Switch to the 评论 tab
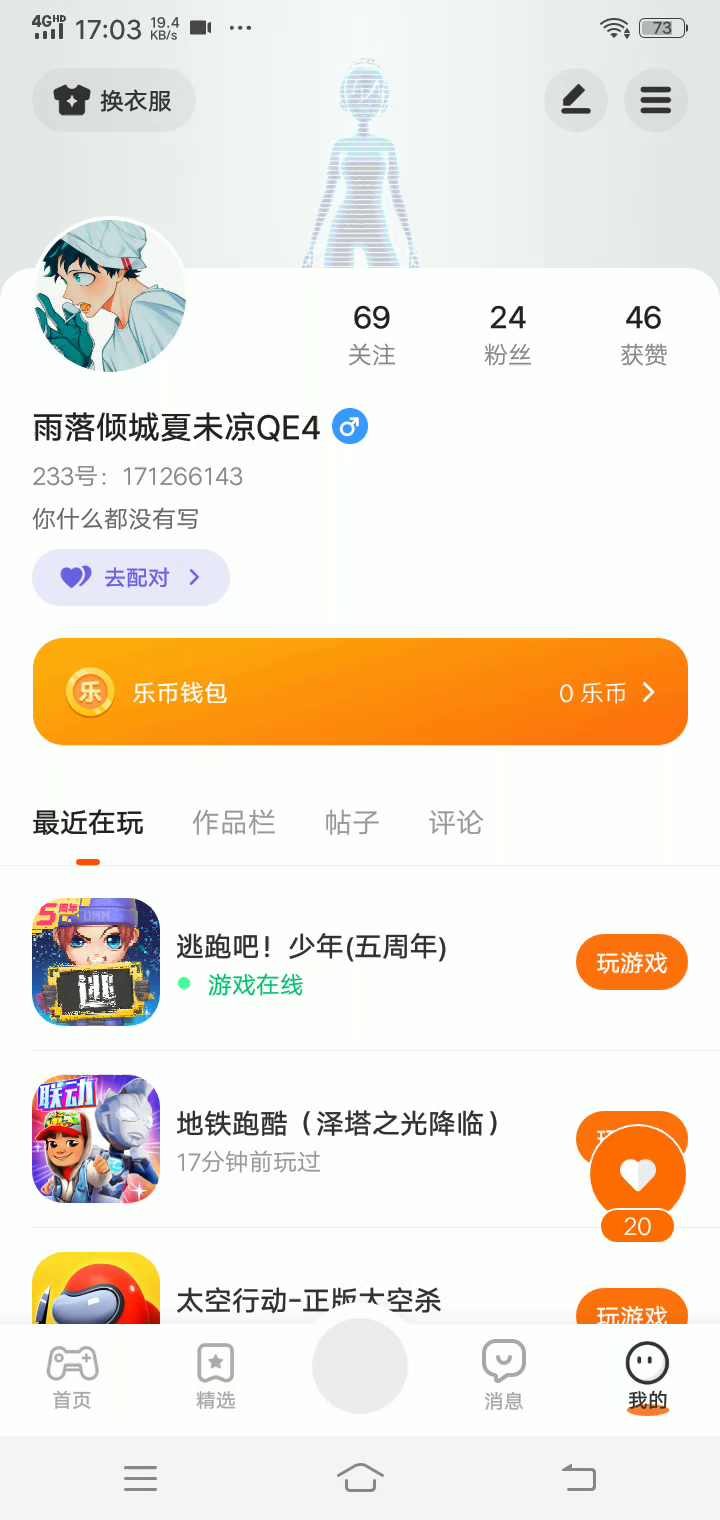The height and width of the screenshot is (1520, 720). [x=455, y=823]
